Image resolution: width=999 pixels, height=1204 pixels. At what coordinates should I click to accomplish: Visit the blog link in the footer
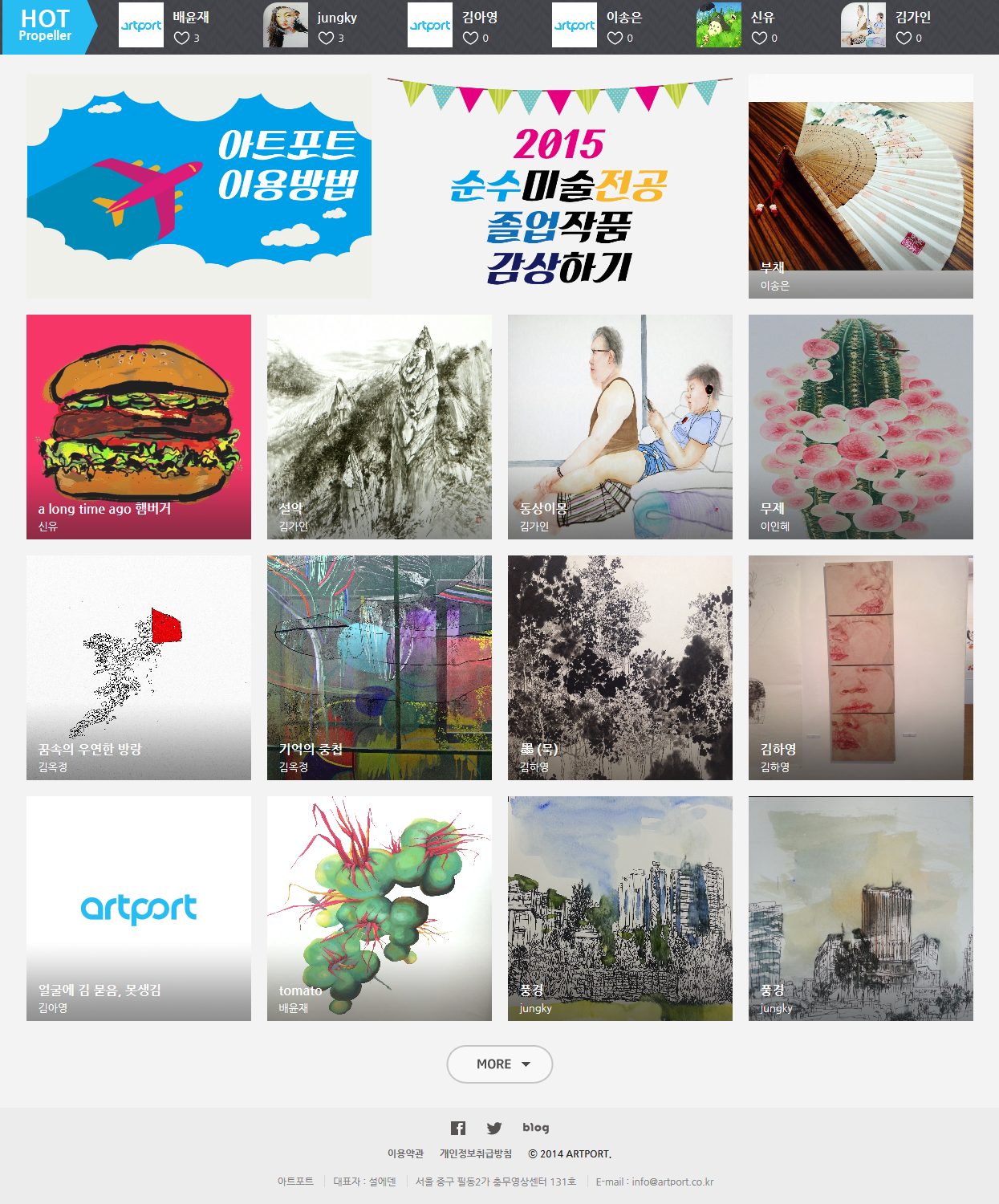[x=535, y=1128]
